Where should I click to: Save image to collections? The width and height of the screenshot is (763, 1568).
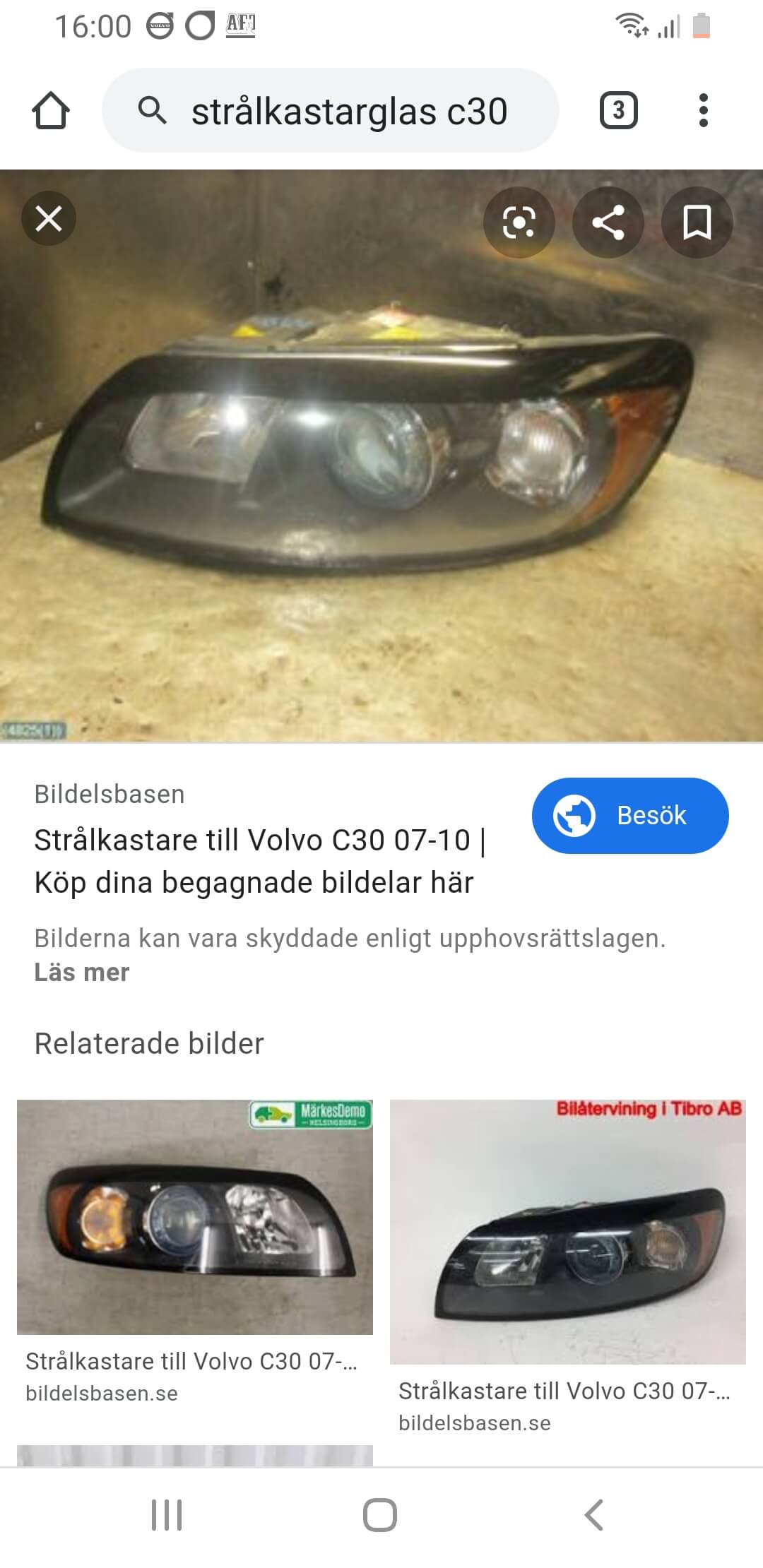pos(697,222)
